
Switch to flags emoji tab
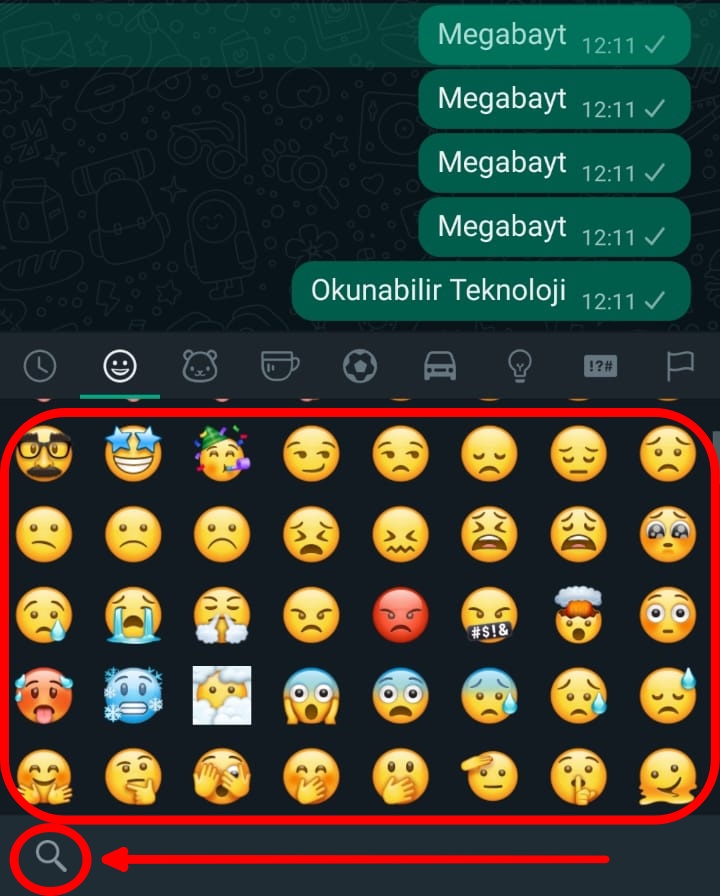pos(680,367)
